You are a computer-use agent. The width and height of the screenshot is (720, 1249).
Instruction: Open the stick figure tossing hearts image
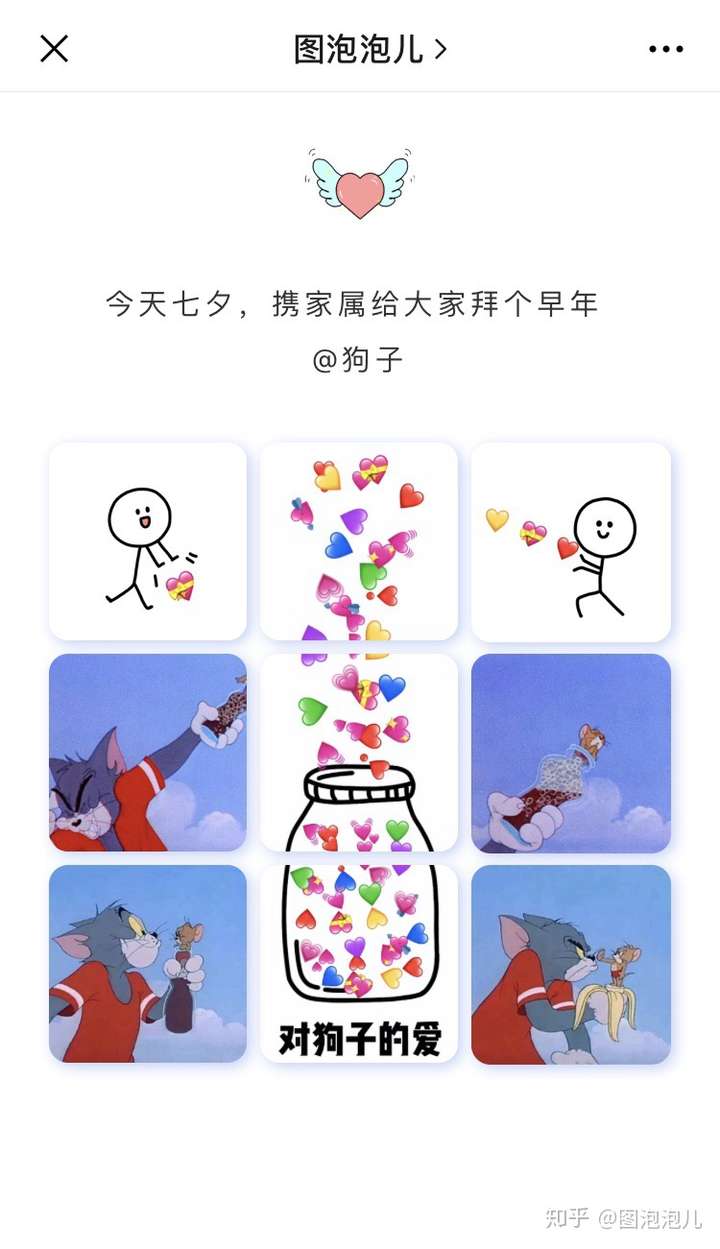147,541
